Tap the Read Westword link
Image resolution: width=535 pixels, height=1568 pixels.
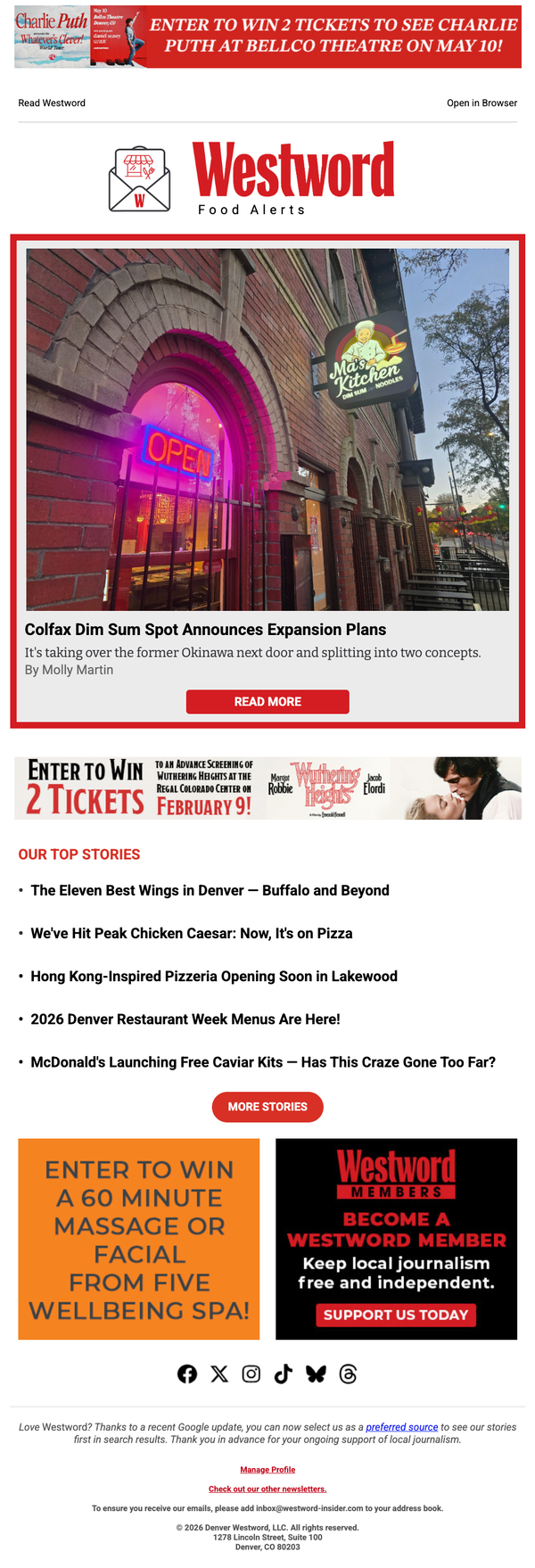point(52,103)
